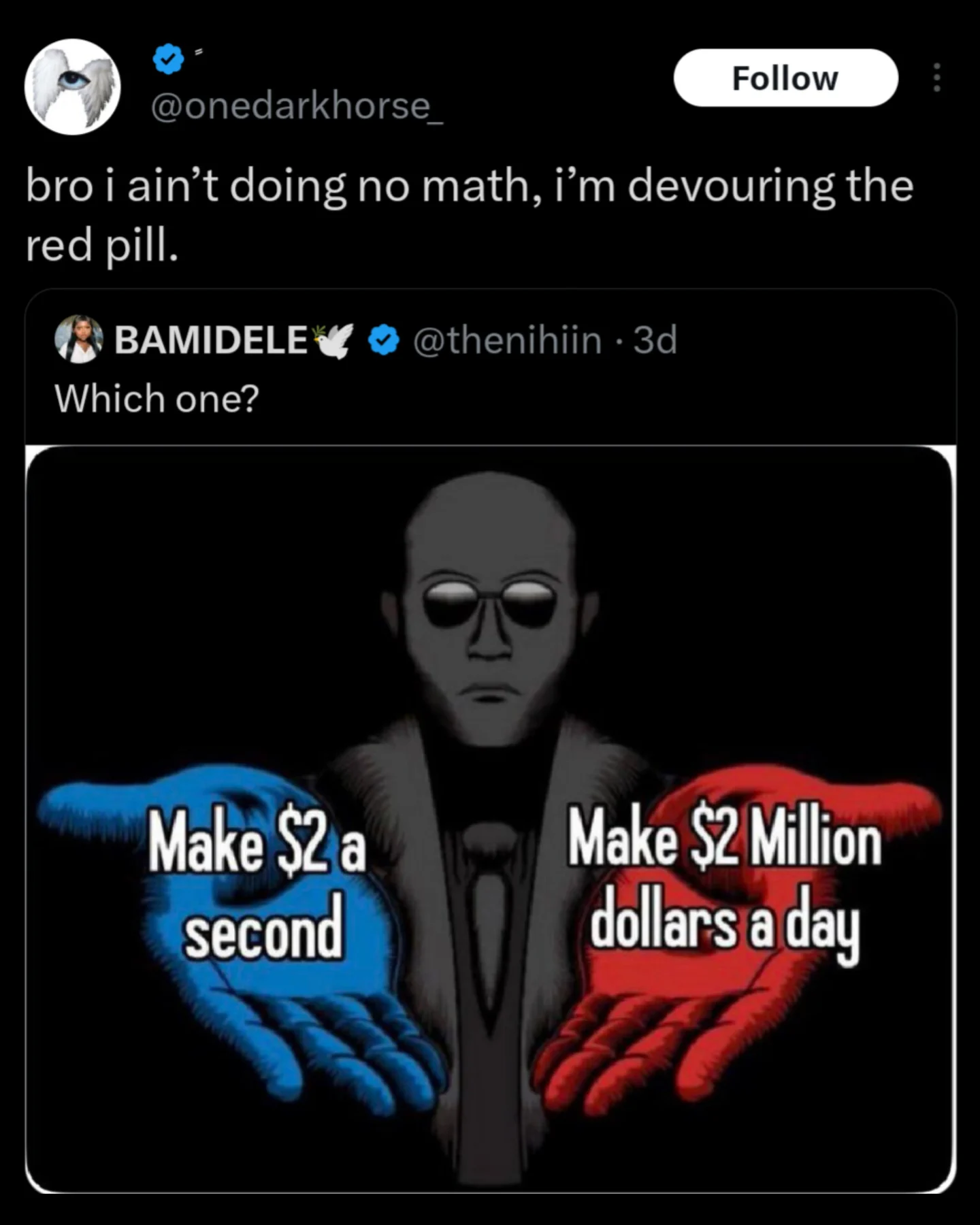This screenshot has height=1225, width=980.
Task: Click BAMIDELE's profile picture
Action: (x=80, y=342)
